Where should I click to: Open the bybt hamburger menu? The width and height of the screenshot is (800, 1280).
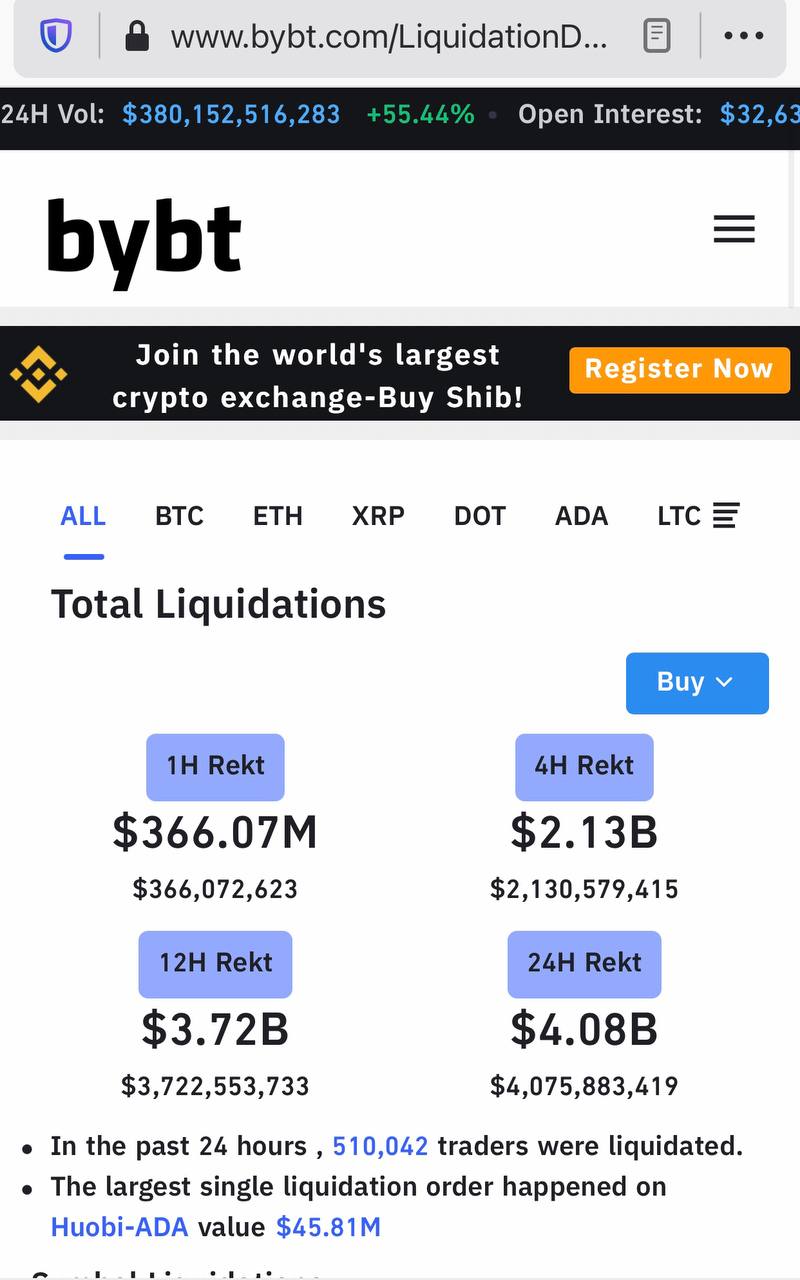(734, 230)
